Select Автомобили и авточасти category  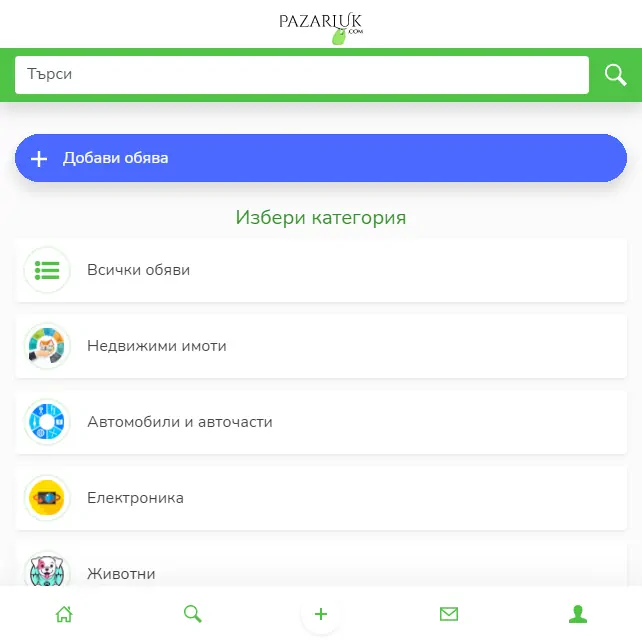pyautogui.click(x=320, y=422)
